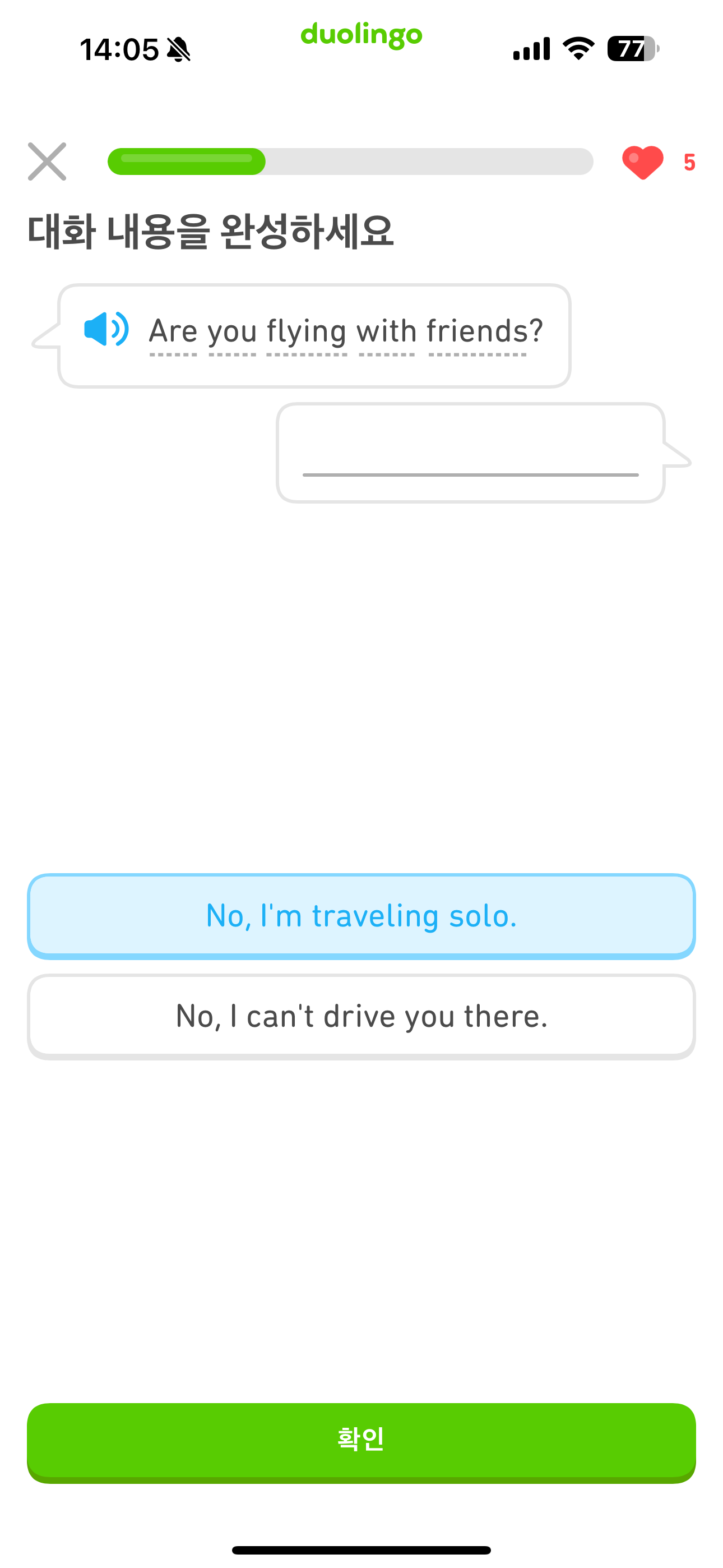Tap the green 확인 button
Screen dimensions: 723x1568
tap(361, 1442)
